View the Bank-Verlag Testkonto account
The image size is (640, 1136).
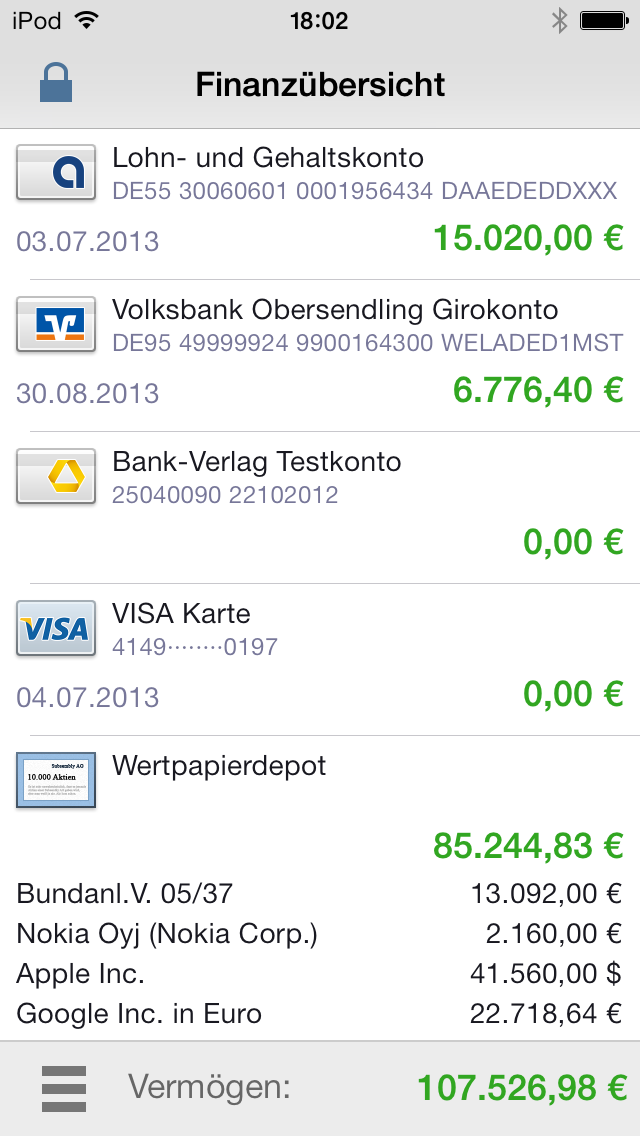pyautogui.click(x=320, y=504)
